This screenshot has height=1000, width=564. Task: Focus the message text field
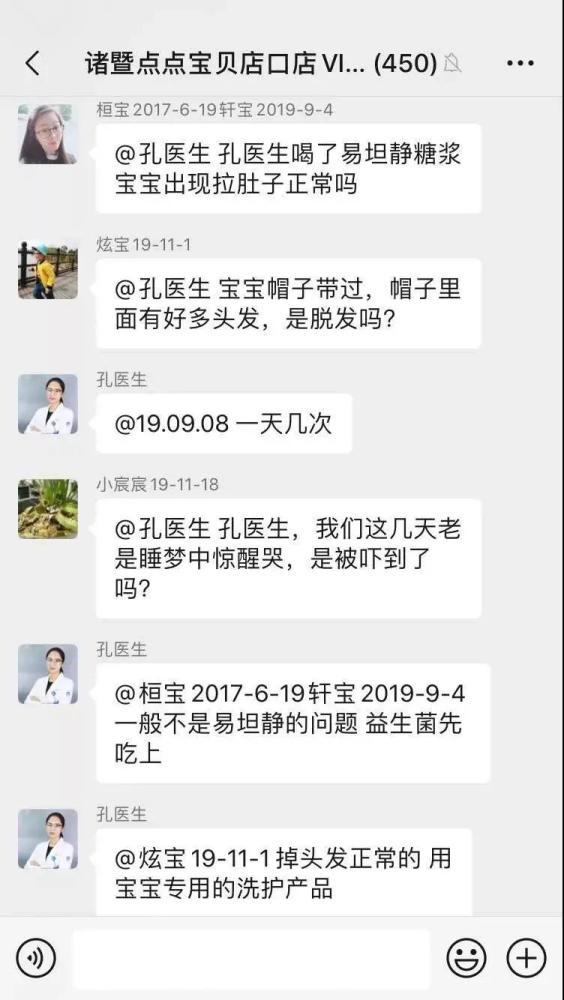click(x=251, y=959)
